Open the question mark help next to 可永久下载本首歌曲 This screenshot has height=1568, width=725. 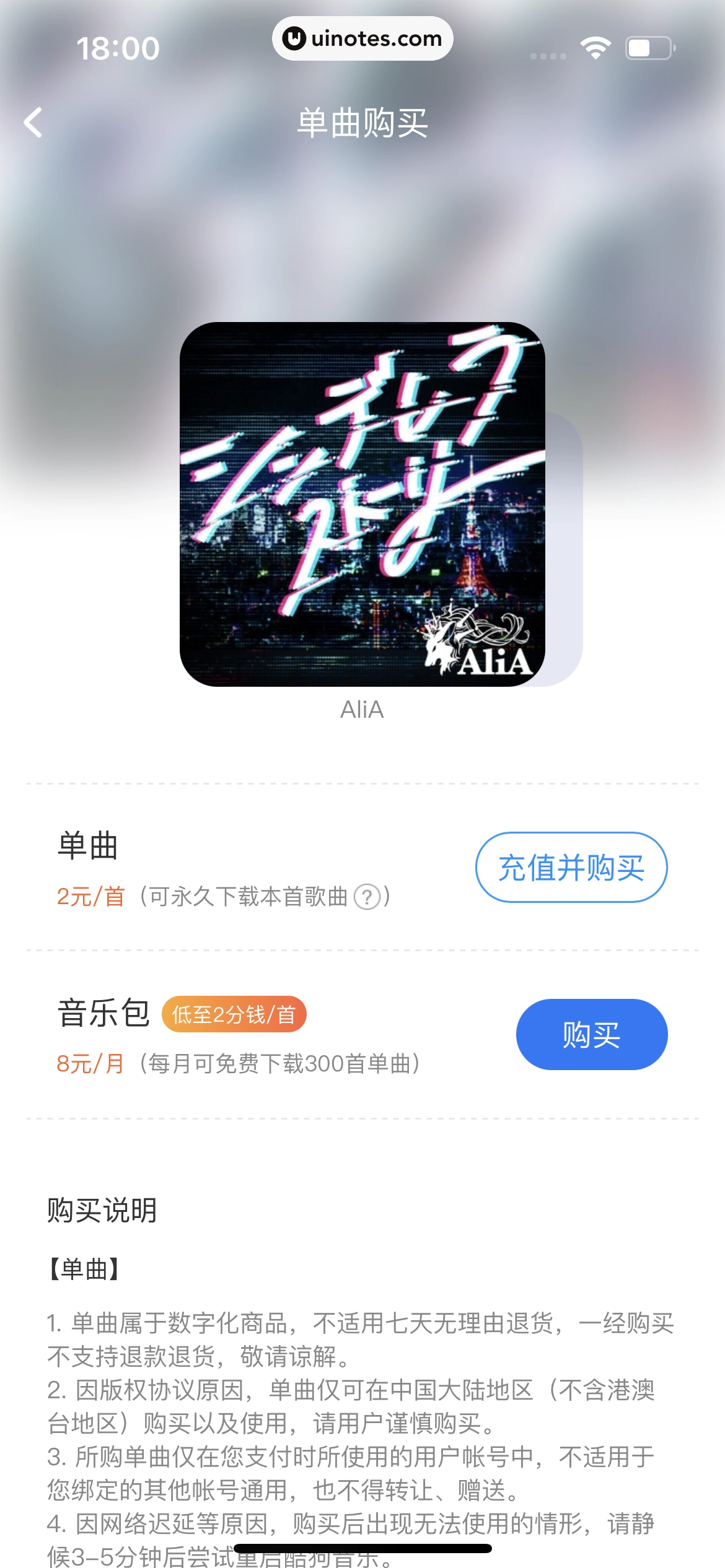click(x=367, y=897)
